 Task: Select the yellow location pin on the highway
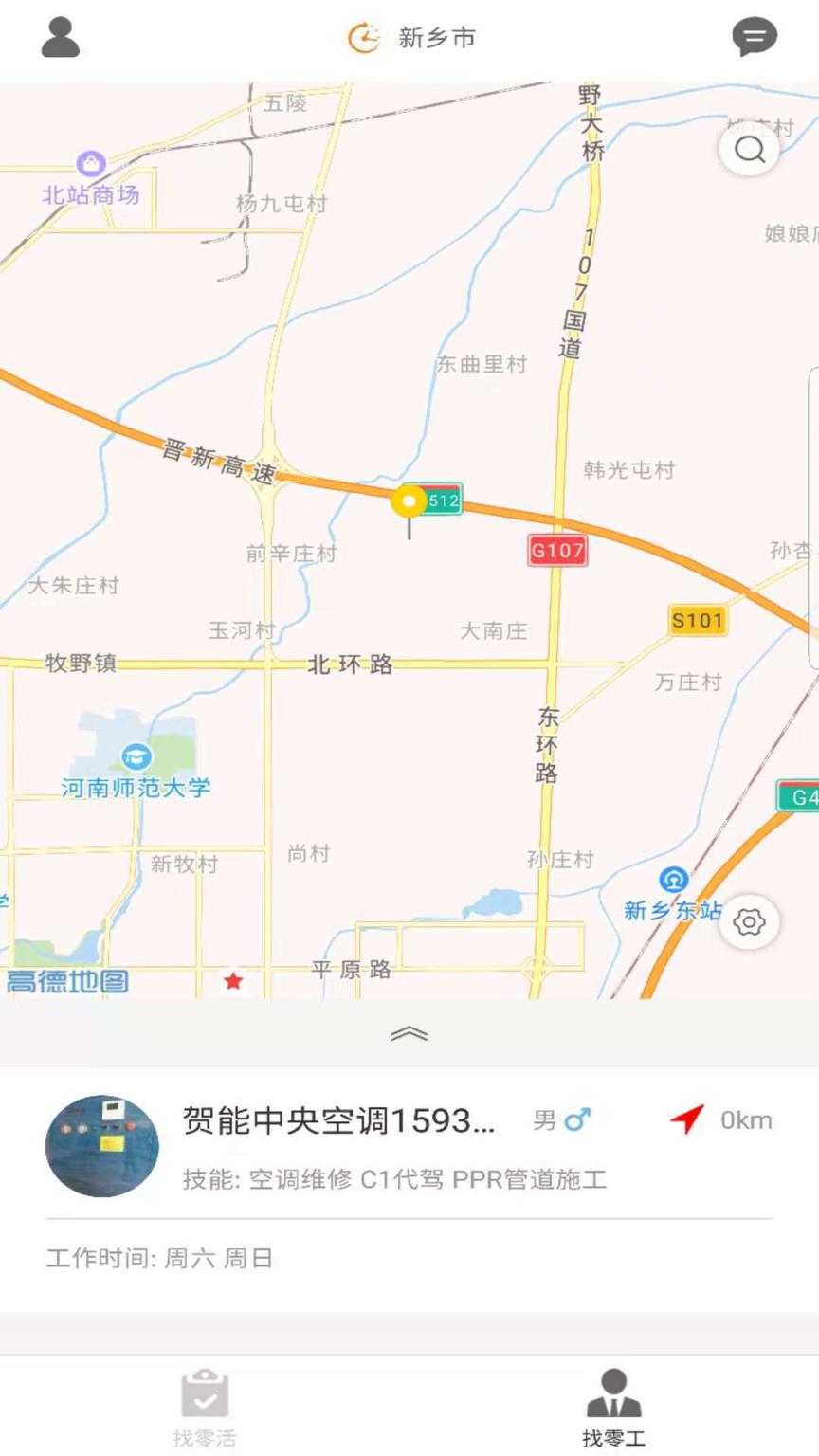click(409, 501)
